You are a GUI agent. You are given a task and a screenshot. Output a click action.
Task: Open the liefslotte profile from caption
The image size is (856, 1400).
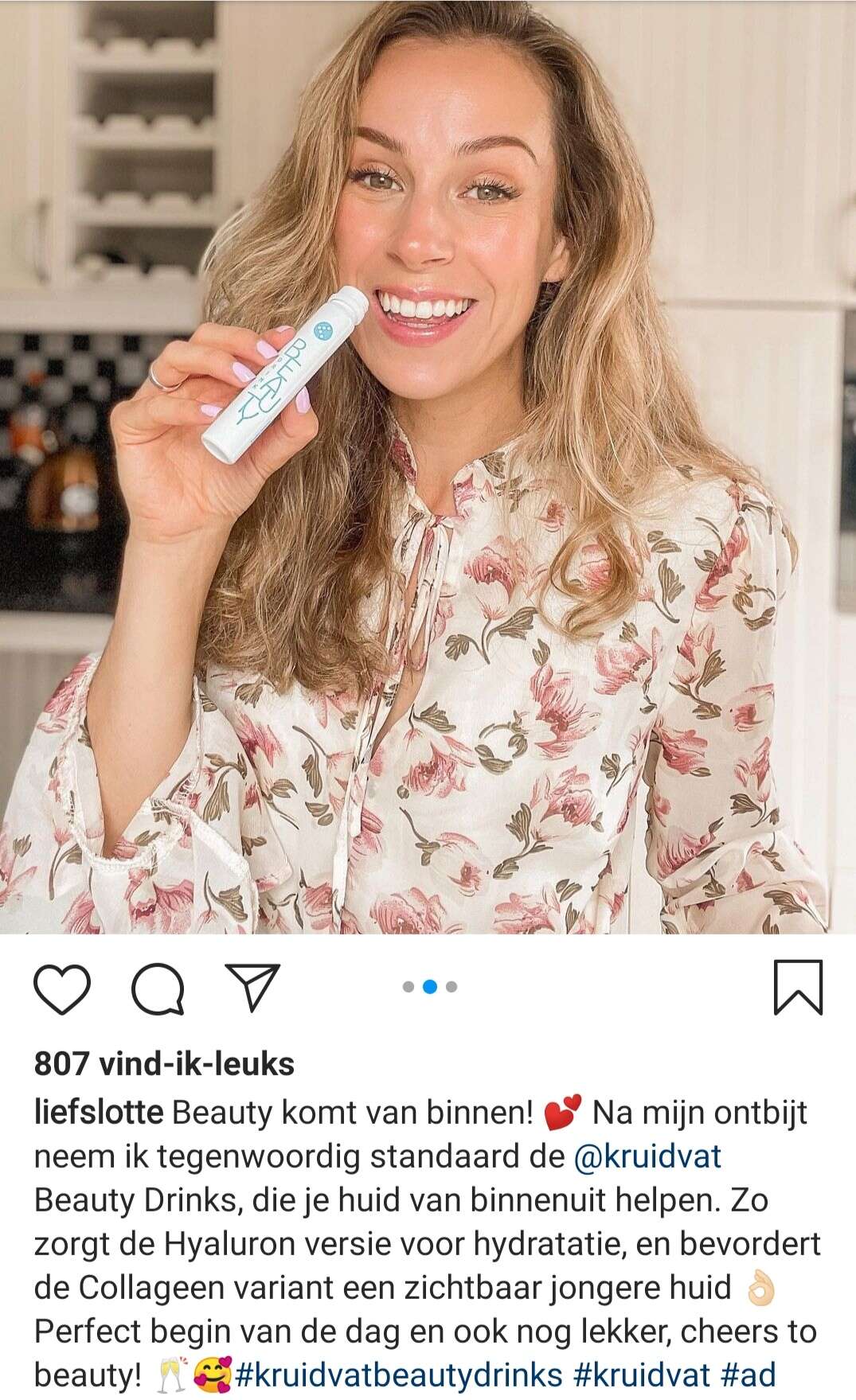point(99,1112)
